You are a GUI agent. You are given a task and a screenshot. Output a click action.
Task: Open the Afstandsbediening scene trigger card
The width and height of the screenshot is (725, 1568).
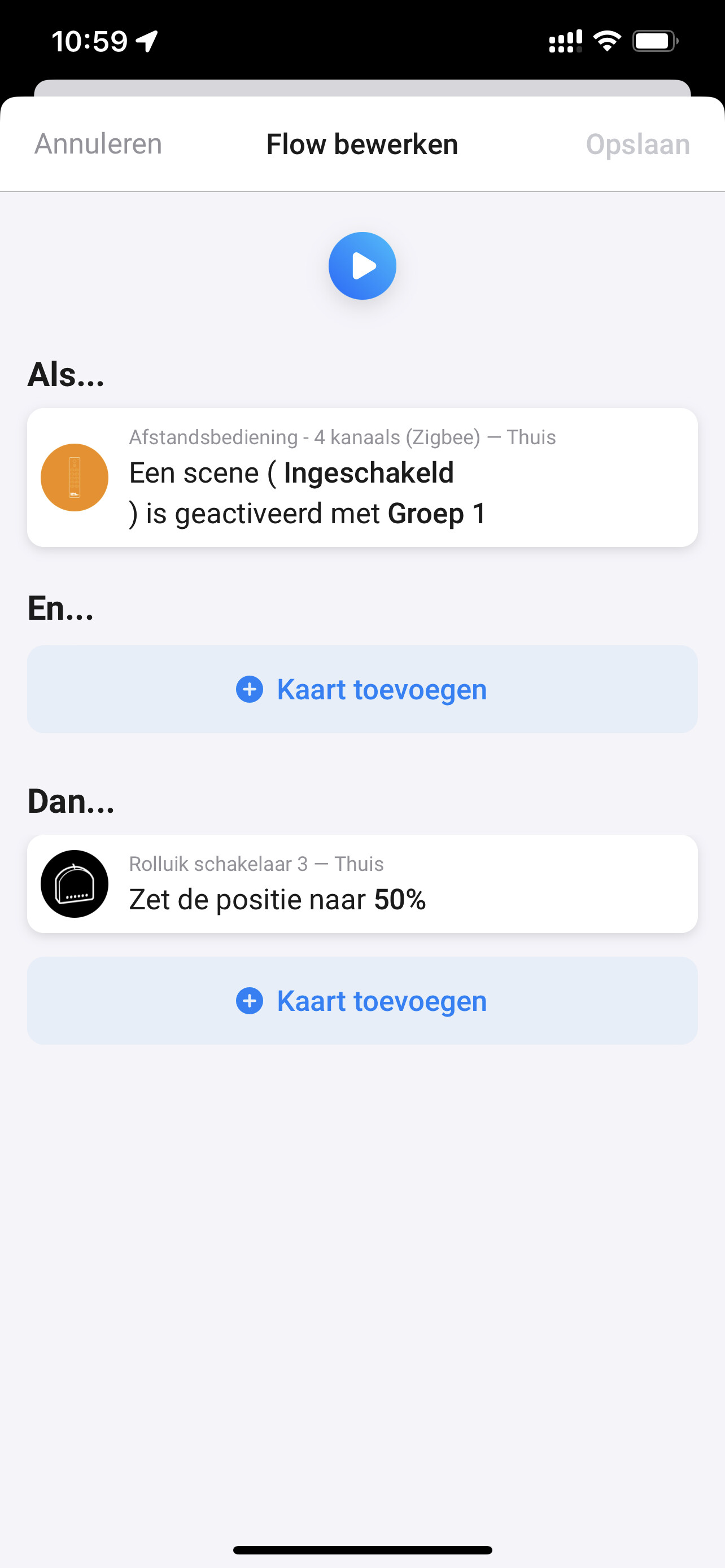(362, 477)
